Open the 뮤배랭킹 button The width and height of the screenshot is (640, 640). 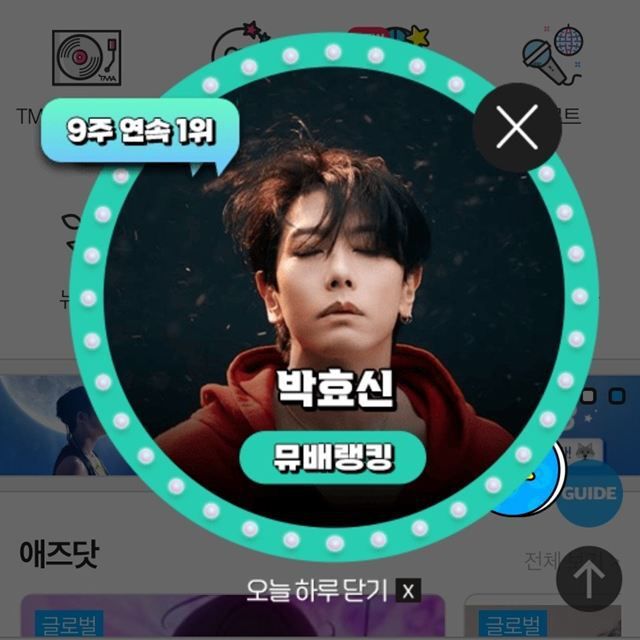333,458
